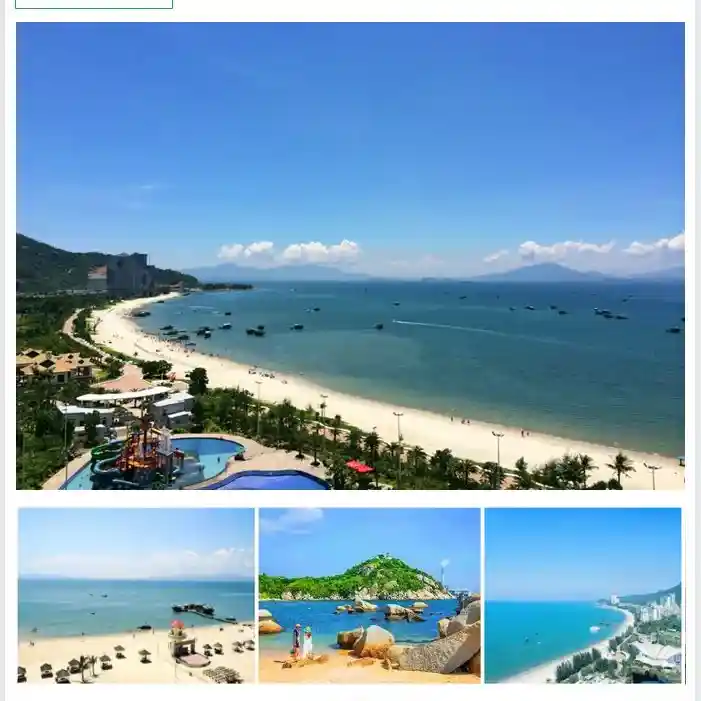The height and width of the screenshot is (701, 701).
Task: View the rocky island cove photo
Action: pyautogui.click(x=369, y=595)
